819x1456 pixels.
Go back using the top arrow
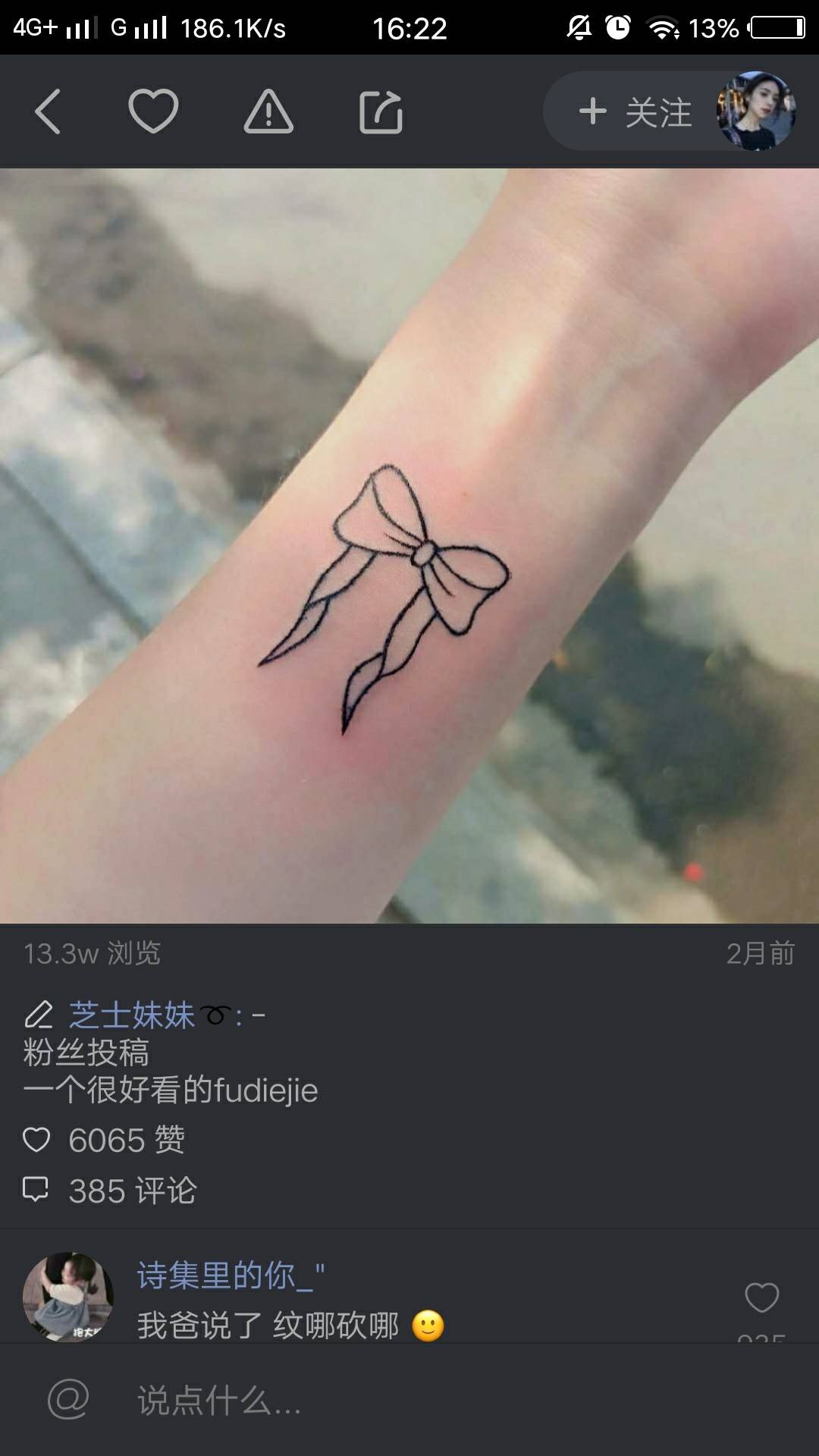[x=48, y=111]
